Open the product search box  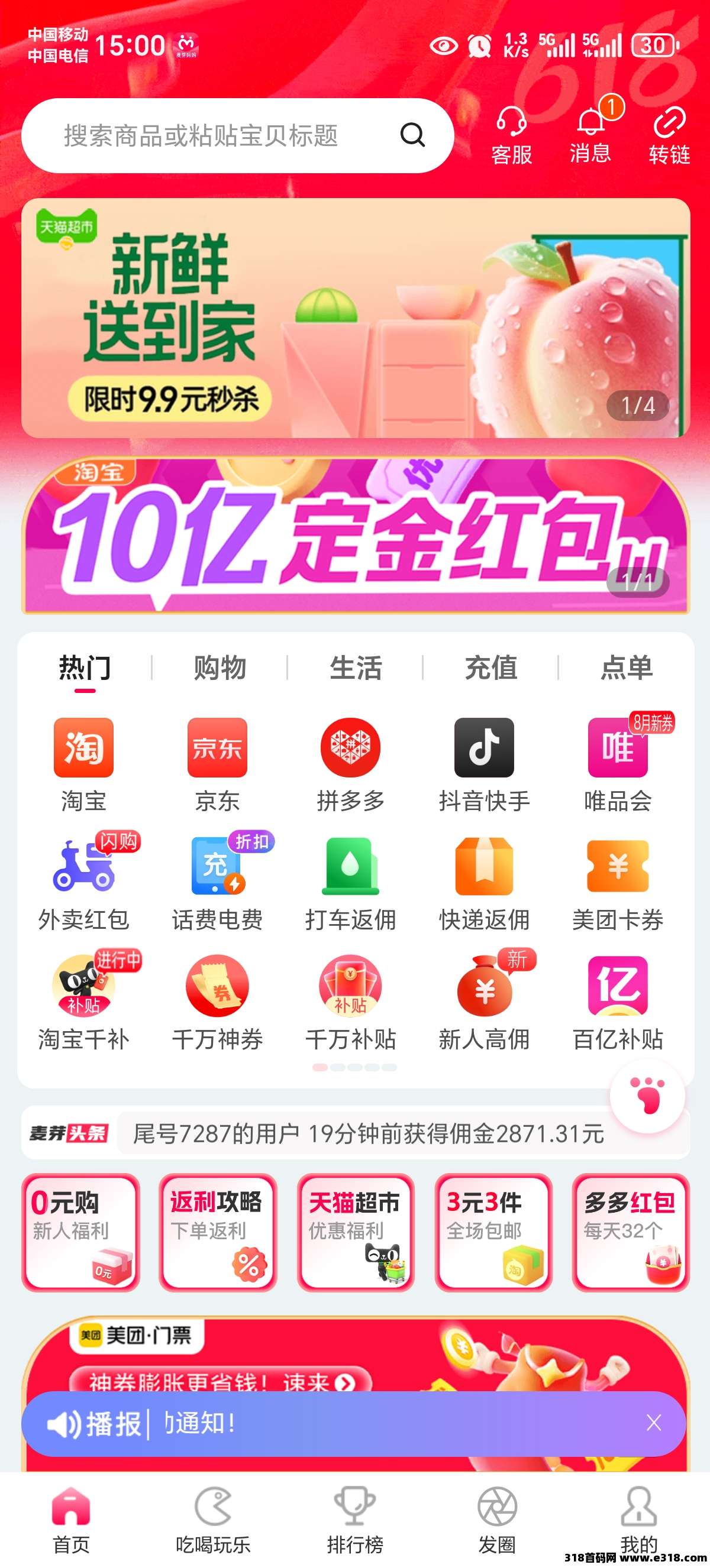coord(237,135)
